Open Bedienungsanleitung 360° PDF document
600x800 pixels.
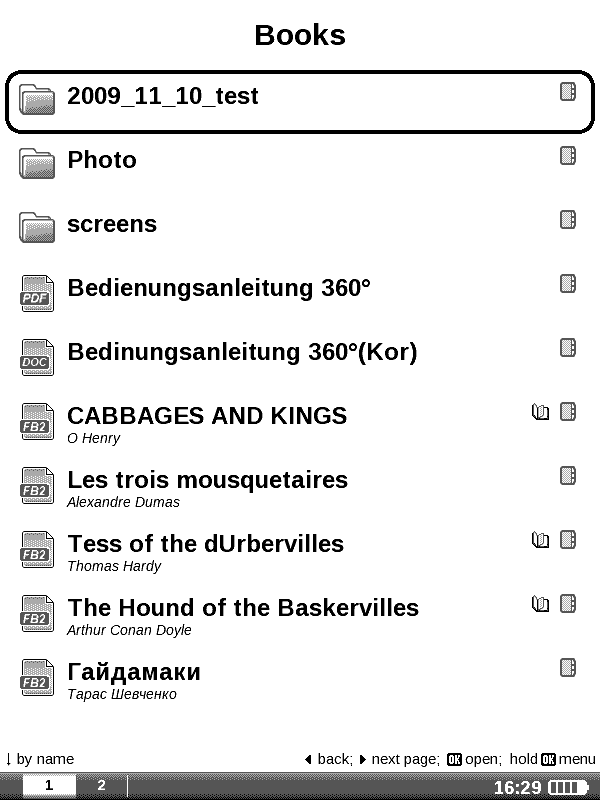(x=218, y=288)
